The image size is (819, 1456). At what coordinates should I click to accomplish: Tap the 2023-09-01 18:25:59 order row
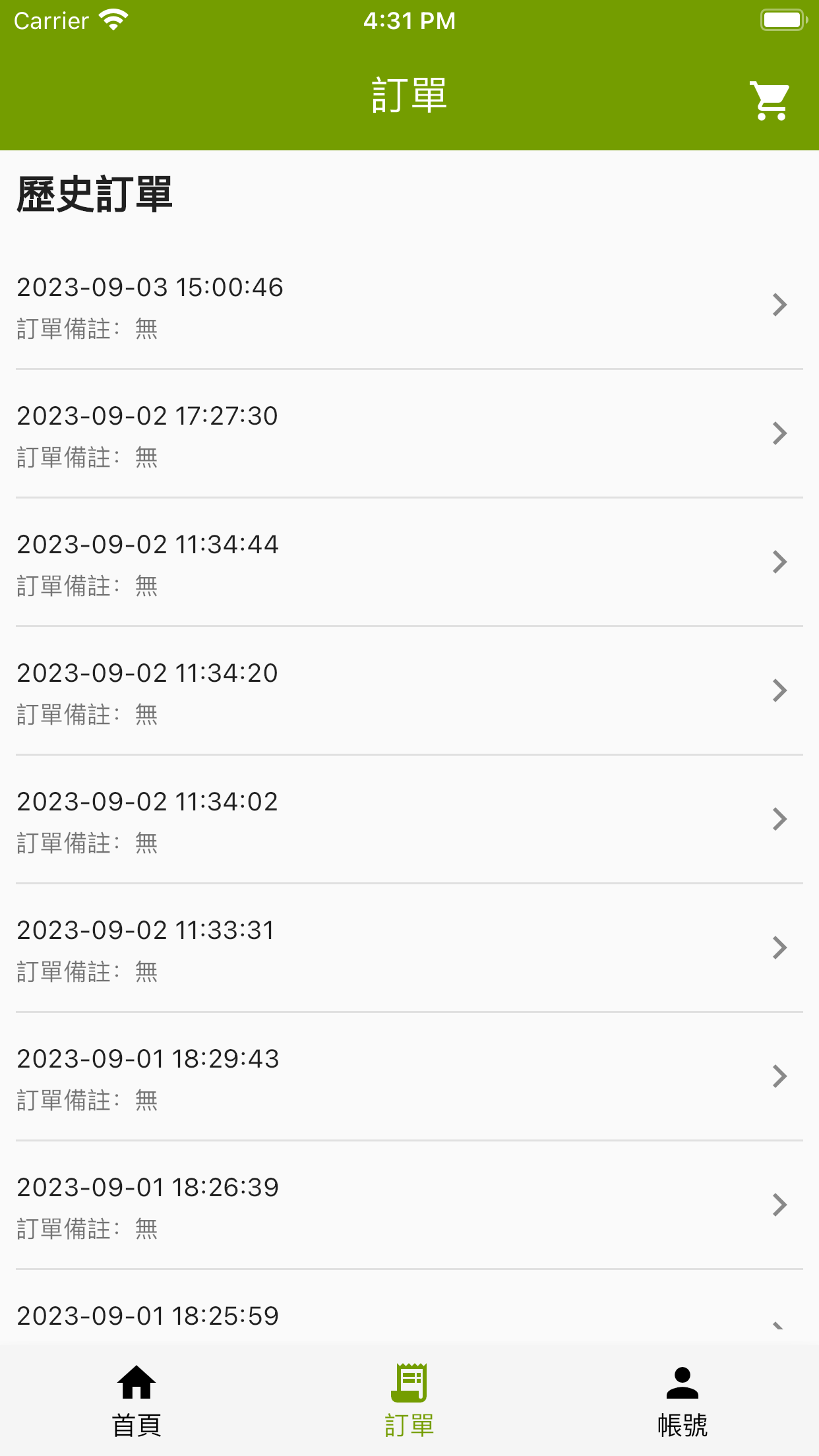point(409,1308)
